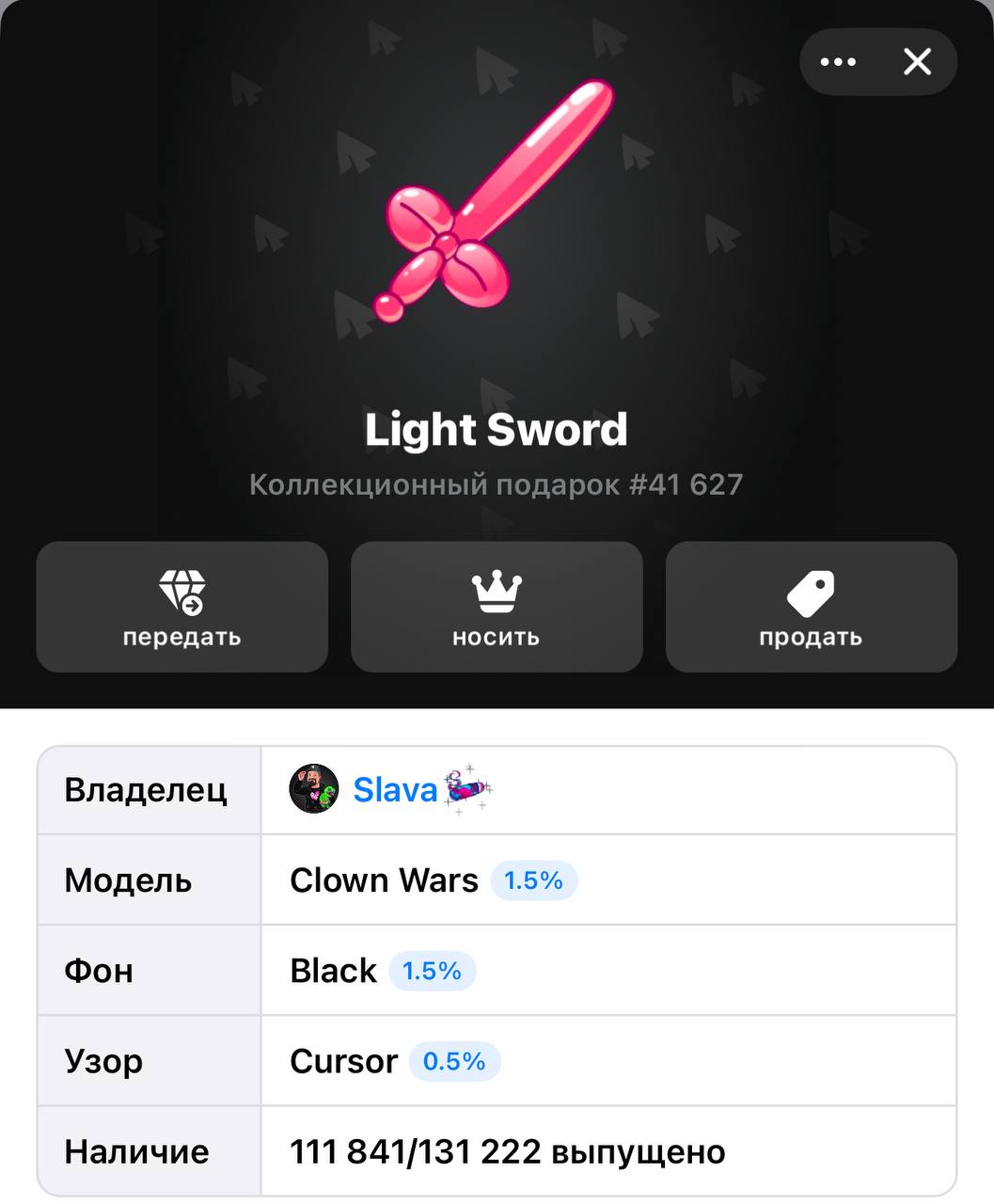Screen dimensions: 994x1204
Task: Tap the носить (wear) button
Action: point(497,607)
